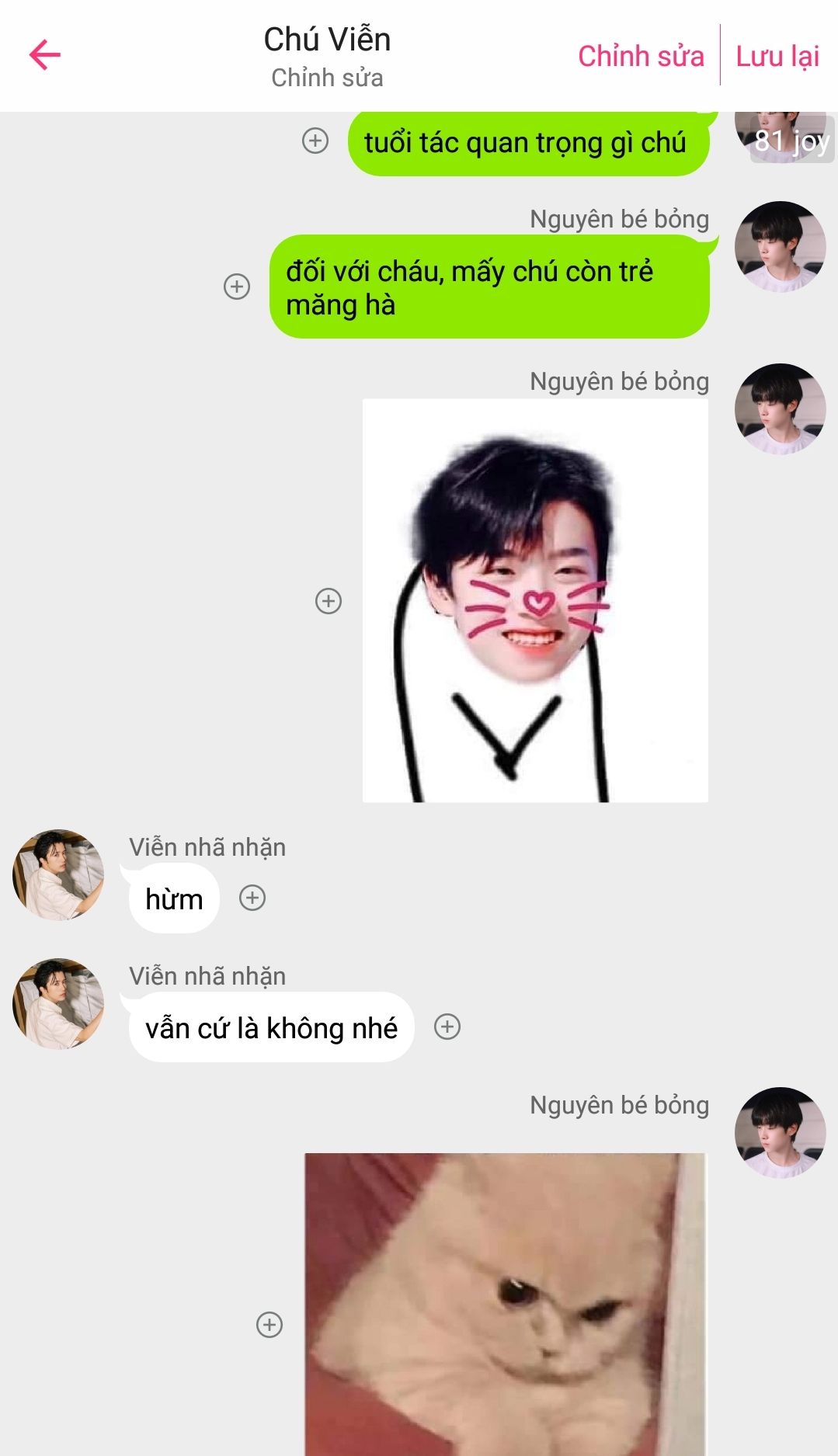The width and height of the screenshot is (838, 1456).
Task: Tap Nguyên bé bỏng avatar above cat photo
Action: pyautogui.click(x=780, y=1131)
